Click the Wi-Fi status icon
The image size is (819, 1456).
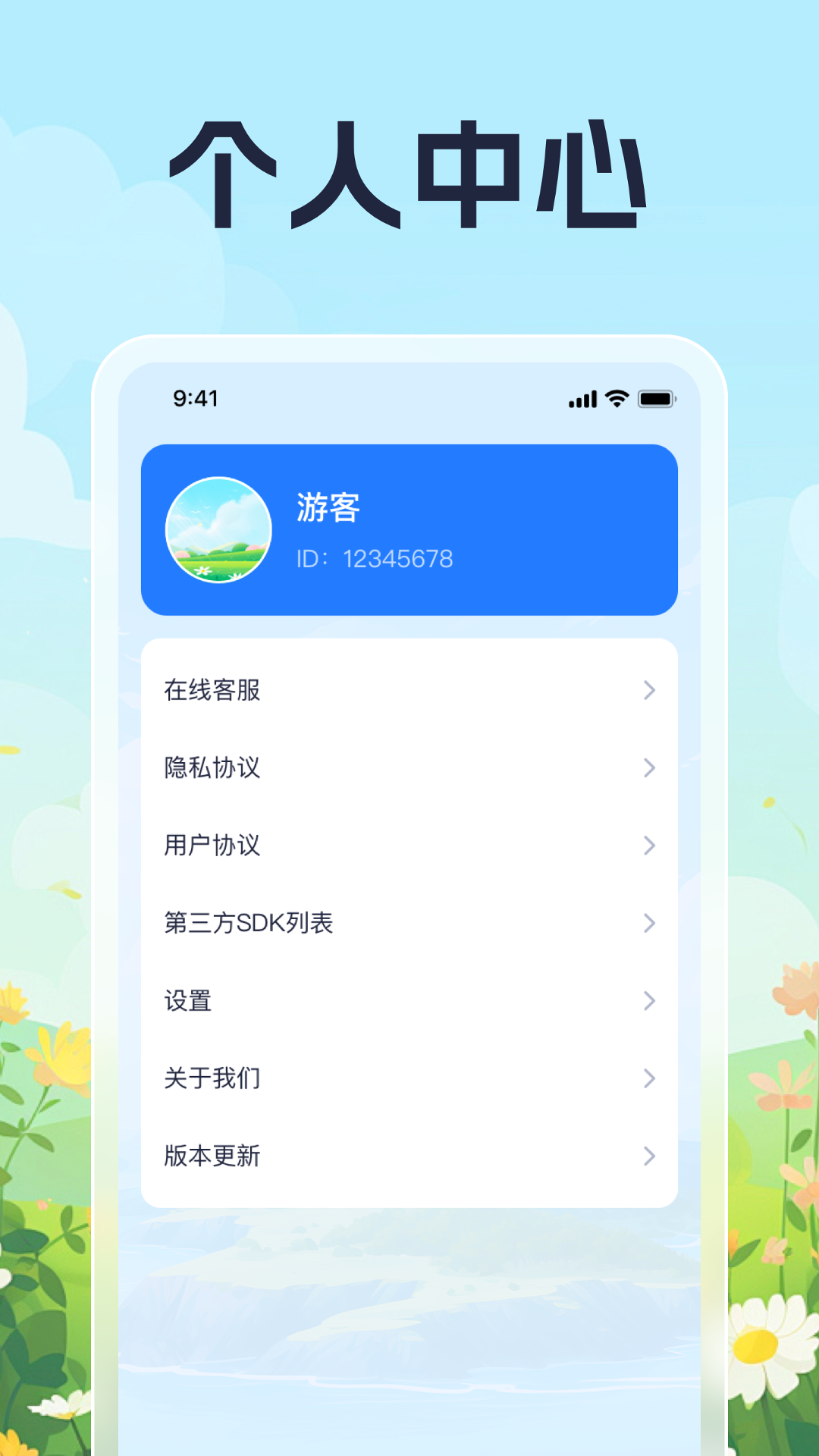pyautogui.click(x=615, y=398)
